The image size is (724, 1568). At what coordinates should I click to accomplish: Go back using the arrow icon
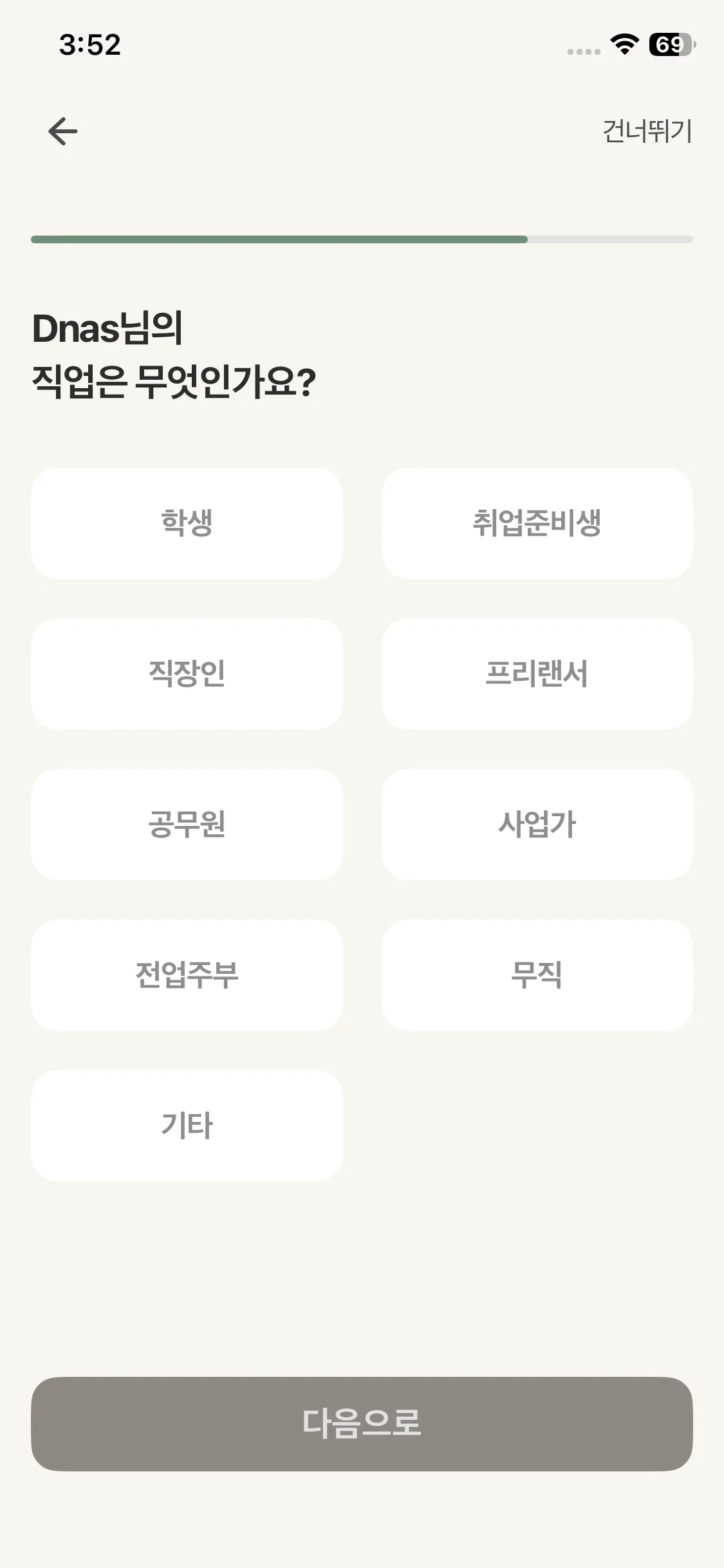[63, 131]
